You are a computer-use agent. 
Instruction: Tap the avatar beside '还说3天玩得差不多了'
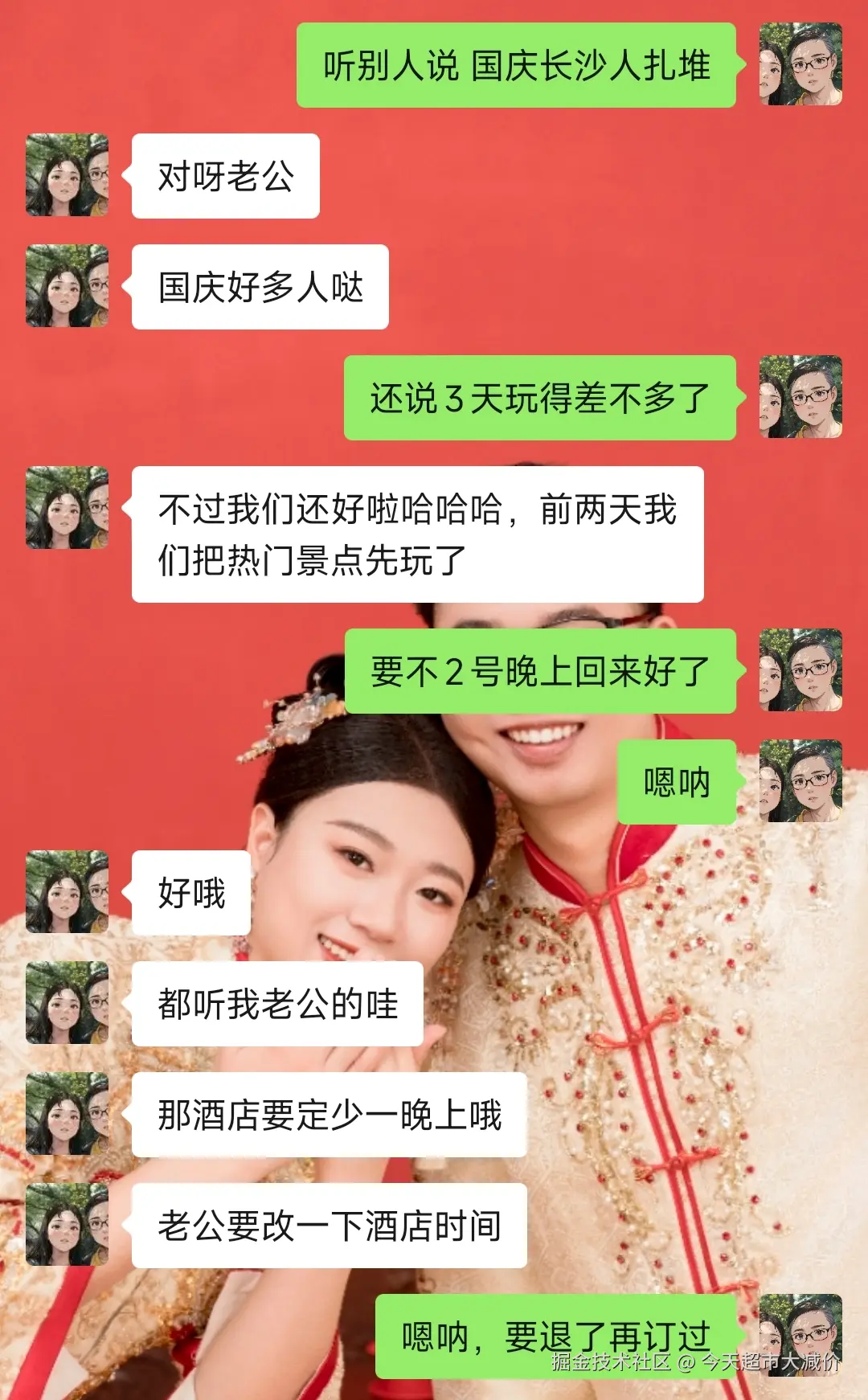pos(800,397)
